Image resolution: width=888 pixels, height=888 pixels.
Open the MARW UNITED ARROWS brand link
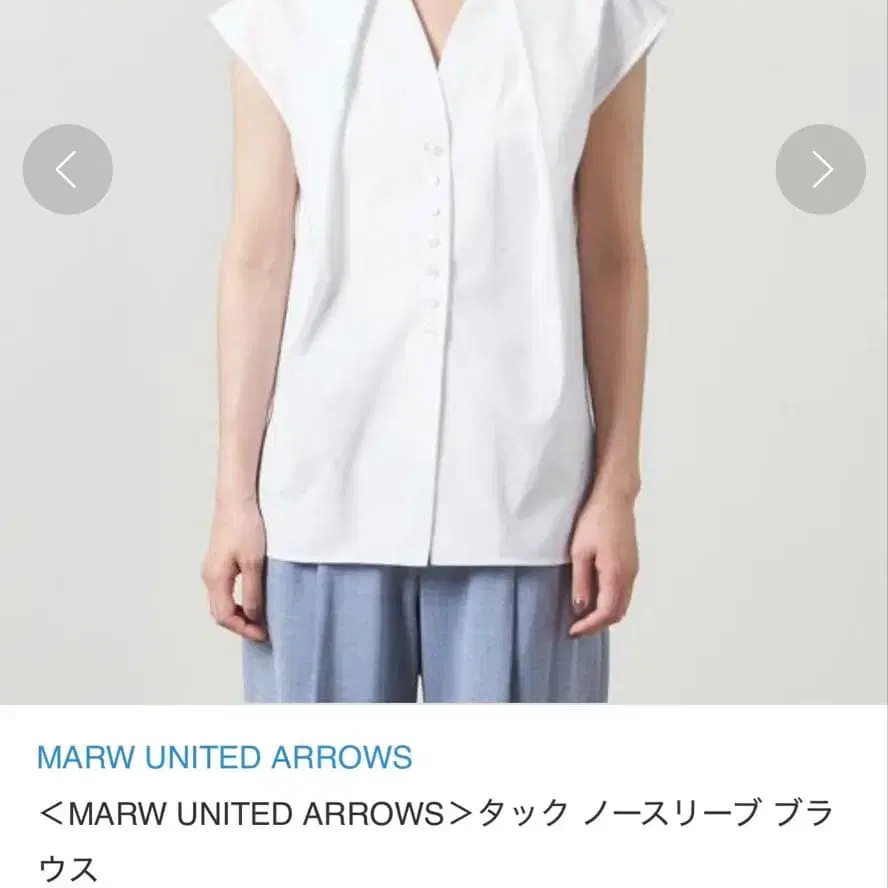[x=224, y=757]
